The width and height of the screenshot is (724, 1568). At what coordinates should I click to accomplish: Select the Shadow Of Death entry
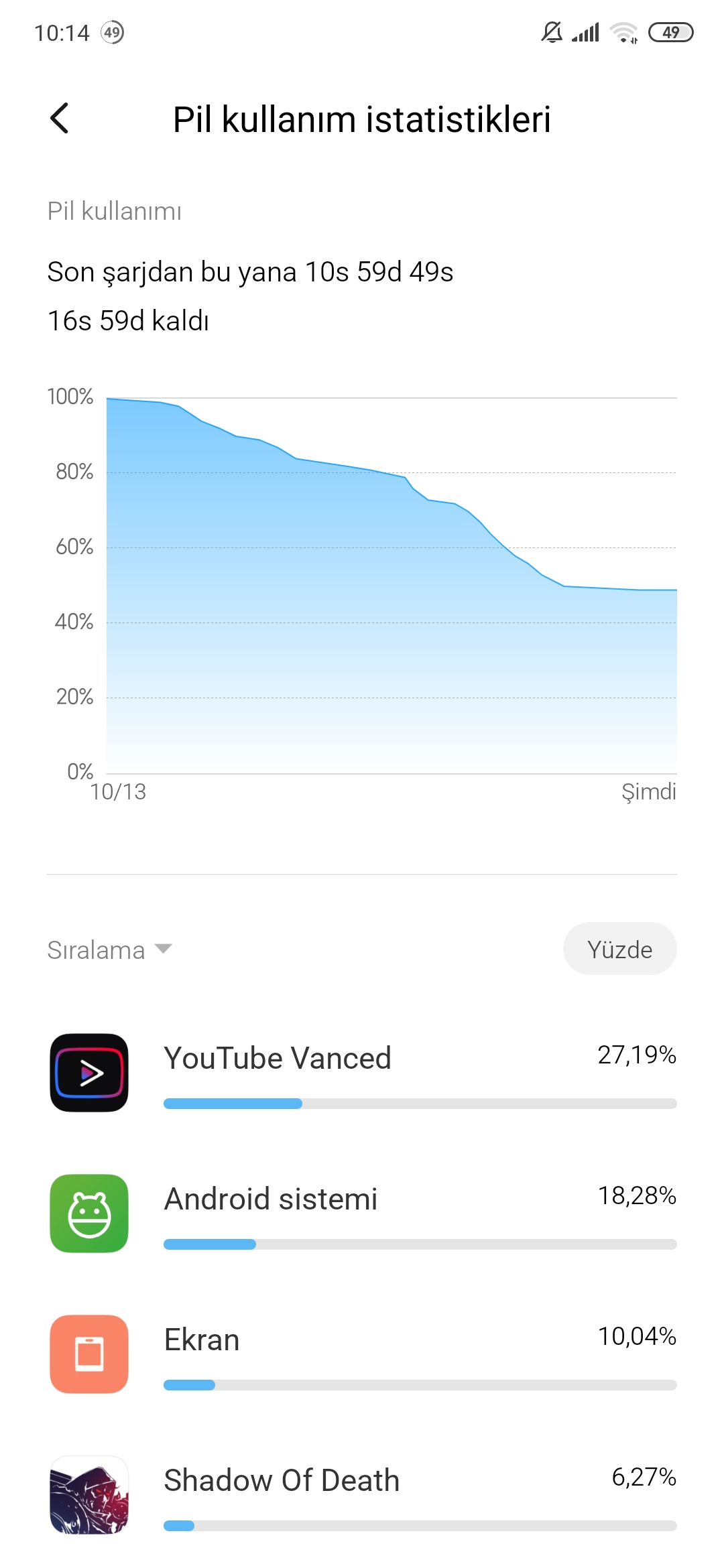(x=362, y=1495)
